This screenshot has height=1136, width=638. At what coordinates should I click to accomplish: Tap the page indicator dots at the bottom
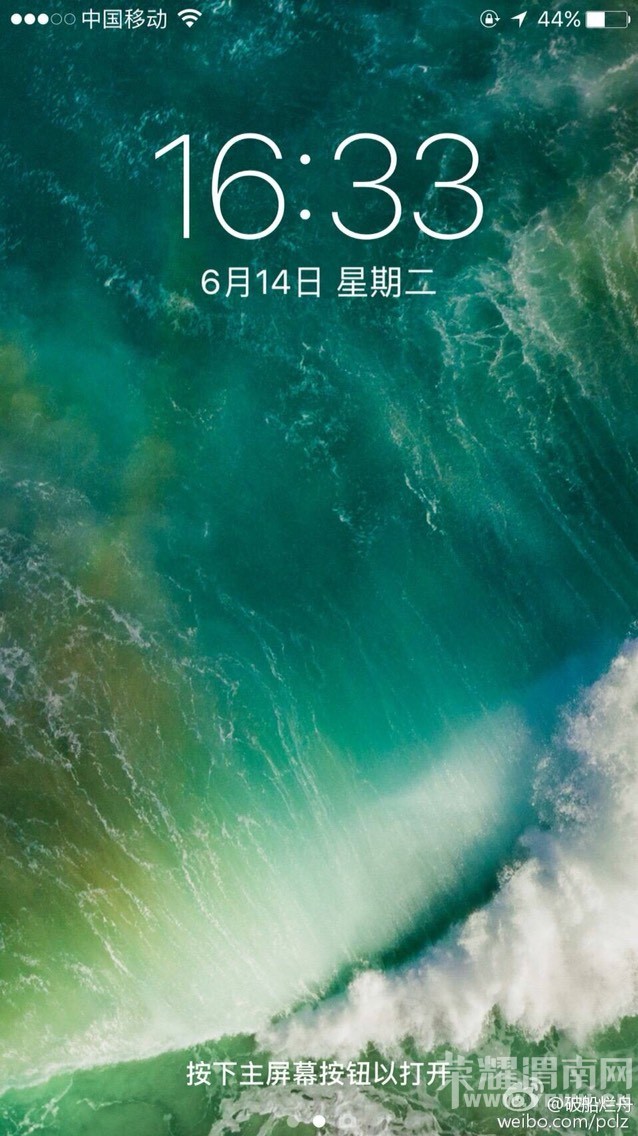point(319,1121)
